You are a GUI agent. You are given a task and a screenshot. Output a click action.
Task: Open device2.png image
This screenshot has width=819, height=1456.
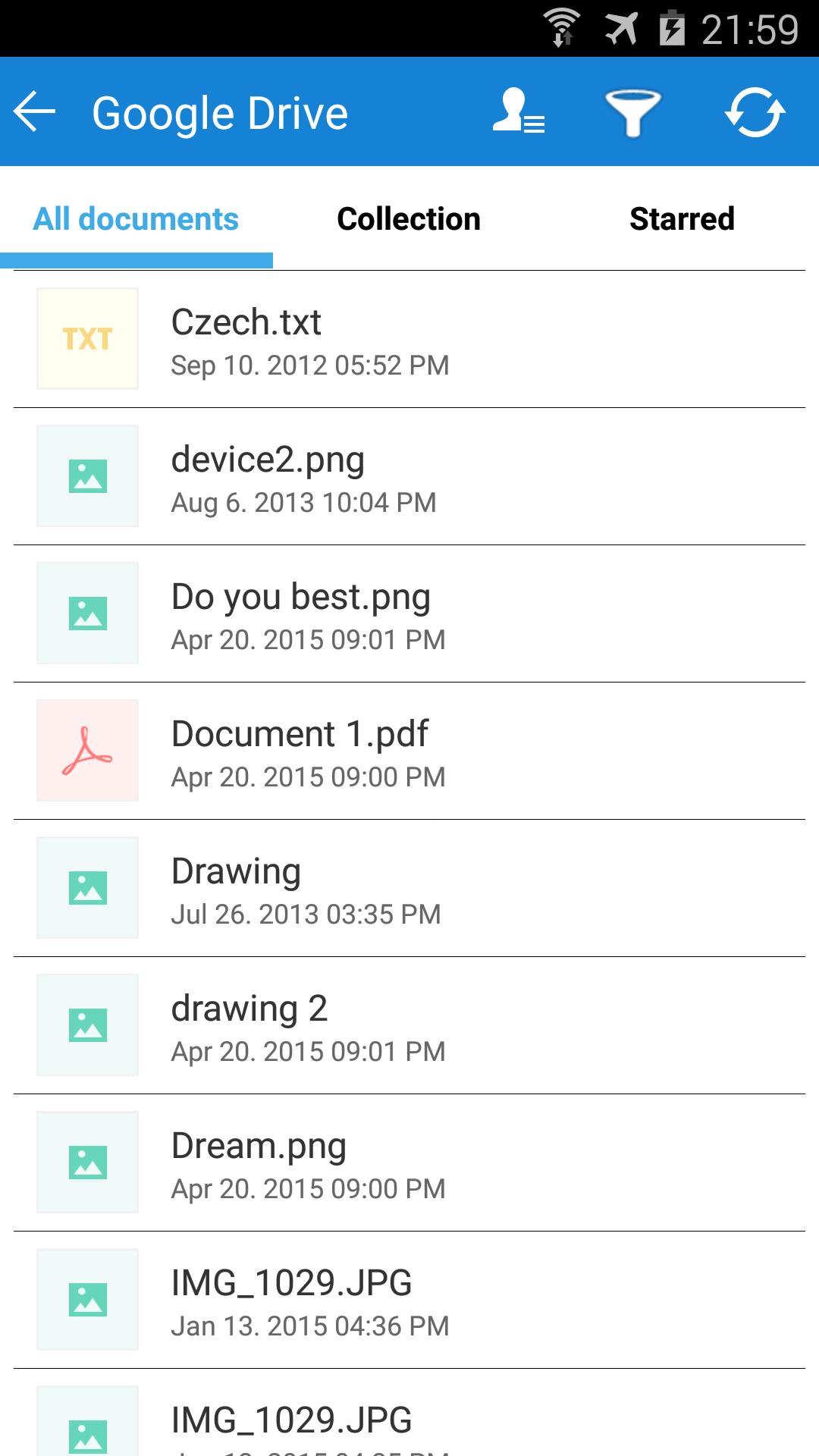(x=409, y=477)
